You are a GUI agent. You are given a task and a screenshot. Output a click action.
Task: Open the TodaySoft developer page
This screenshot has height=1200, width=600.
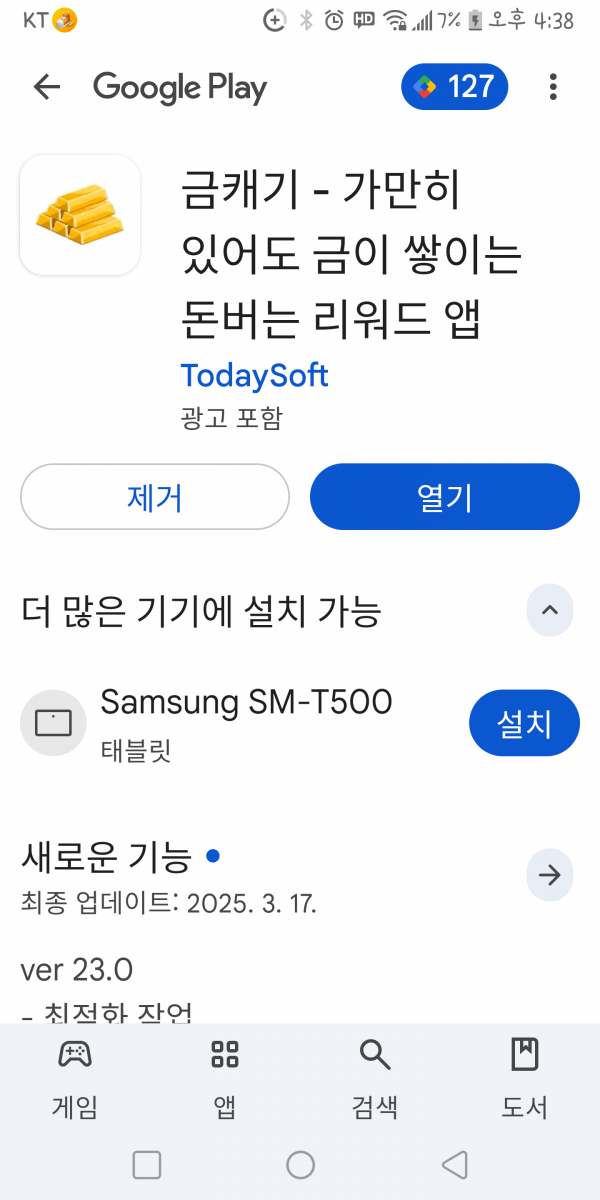coord(254,375)
